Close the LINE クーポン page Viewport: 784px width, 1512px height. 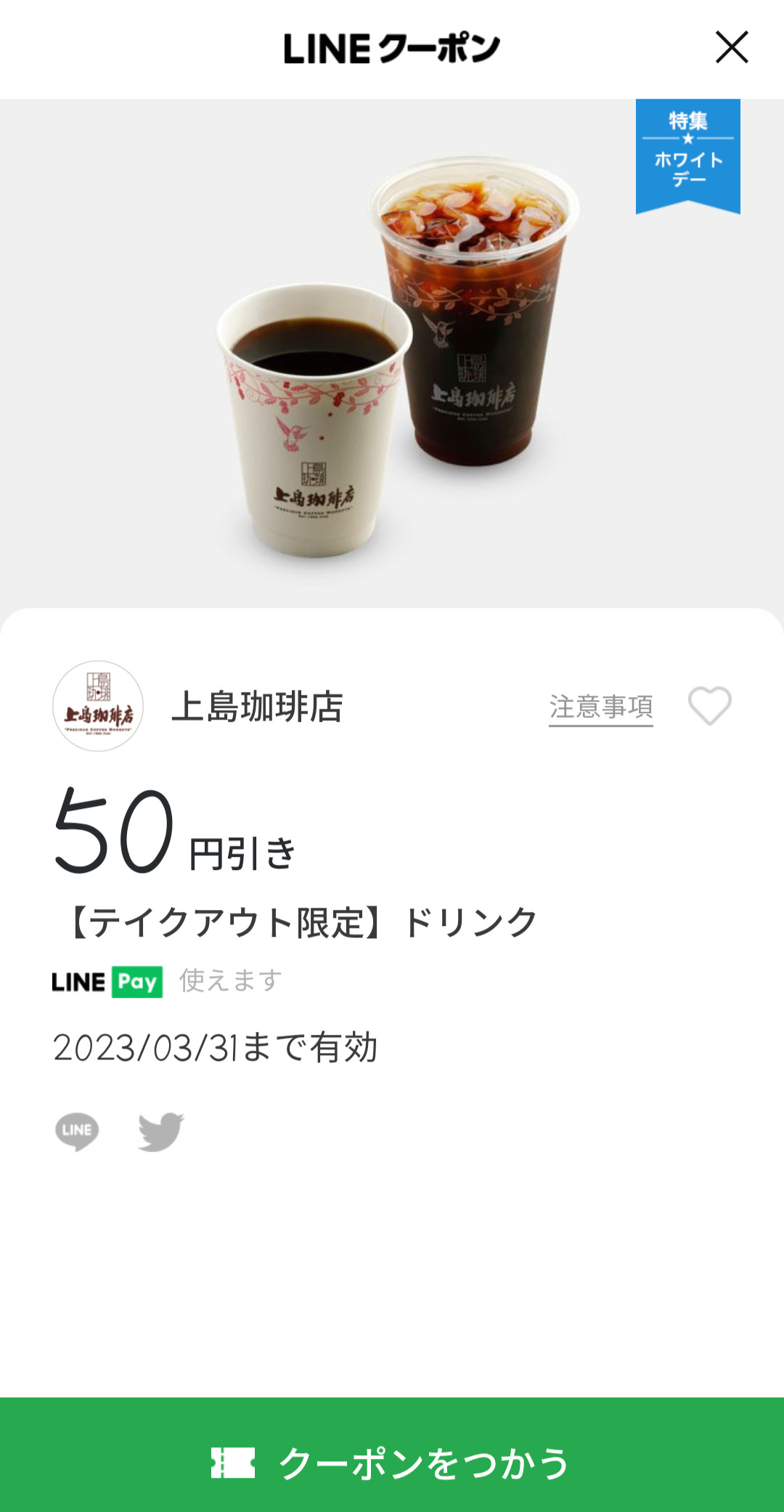(x=731, y=48)
